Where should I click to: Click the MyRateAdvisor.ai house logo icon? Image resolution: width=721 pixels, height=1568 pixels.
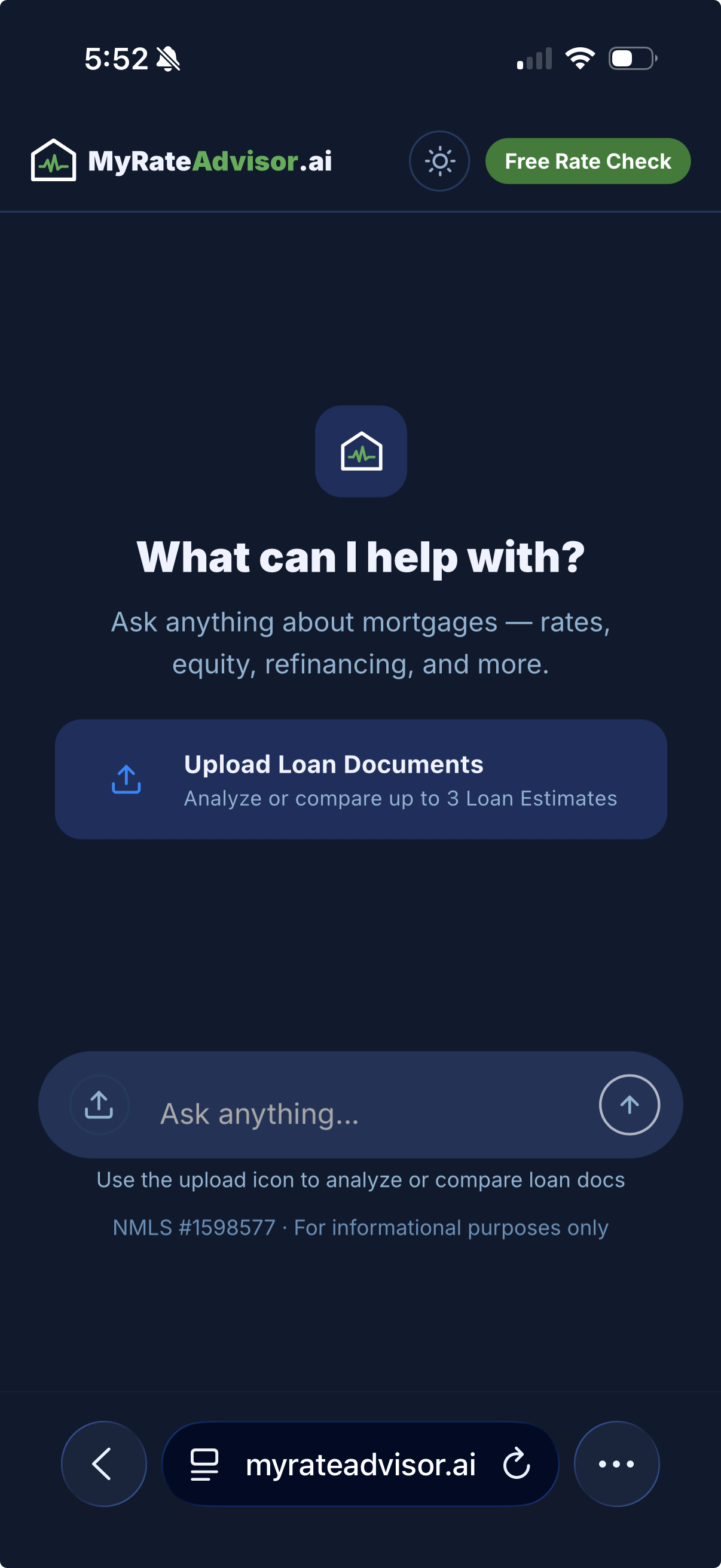[53, 161]
